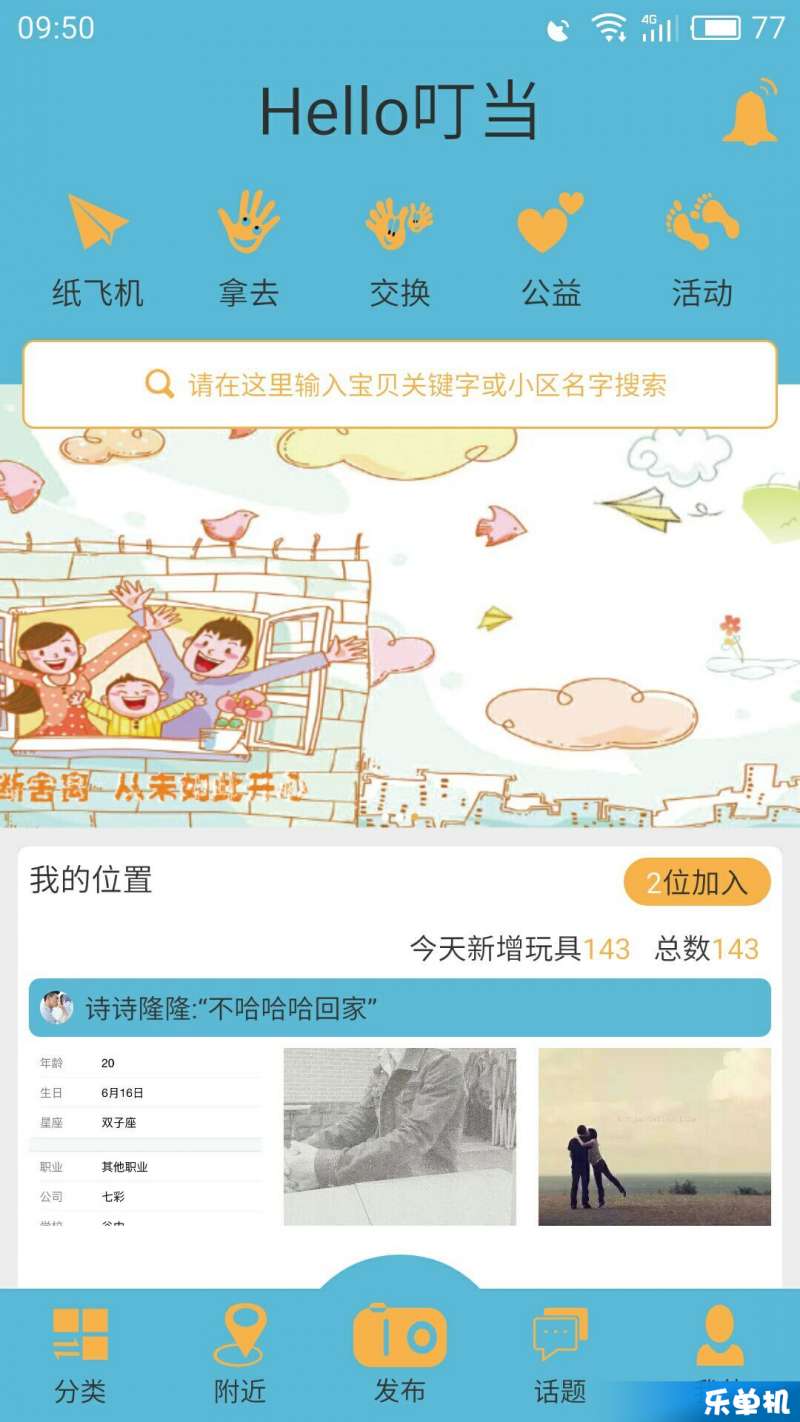
Task: Go to the 拿去 section
Action: pos(248,249)
